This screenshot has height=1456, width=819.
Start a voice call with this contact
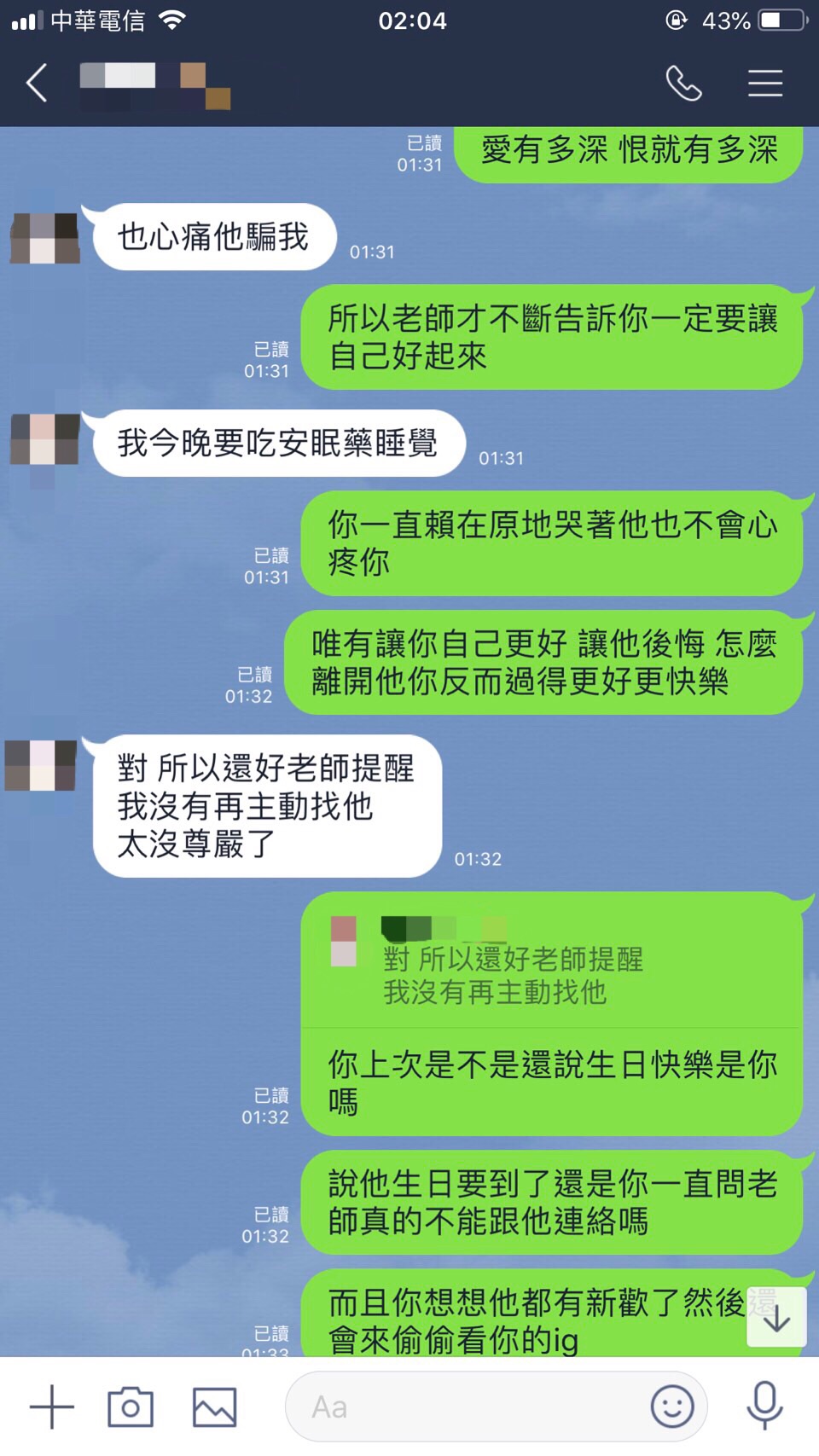[x=683, y=84]
